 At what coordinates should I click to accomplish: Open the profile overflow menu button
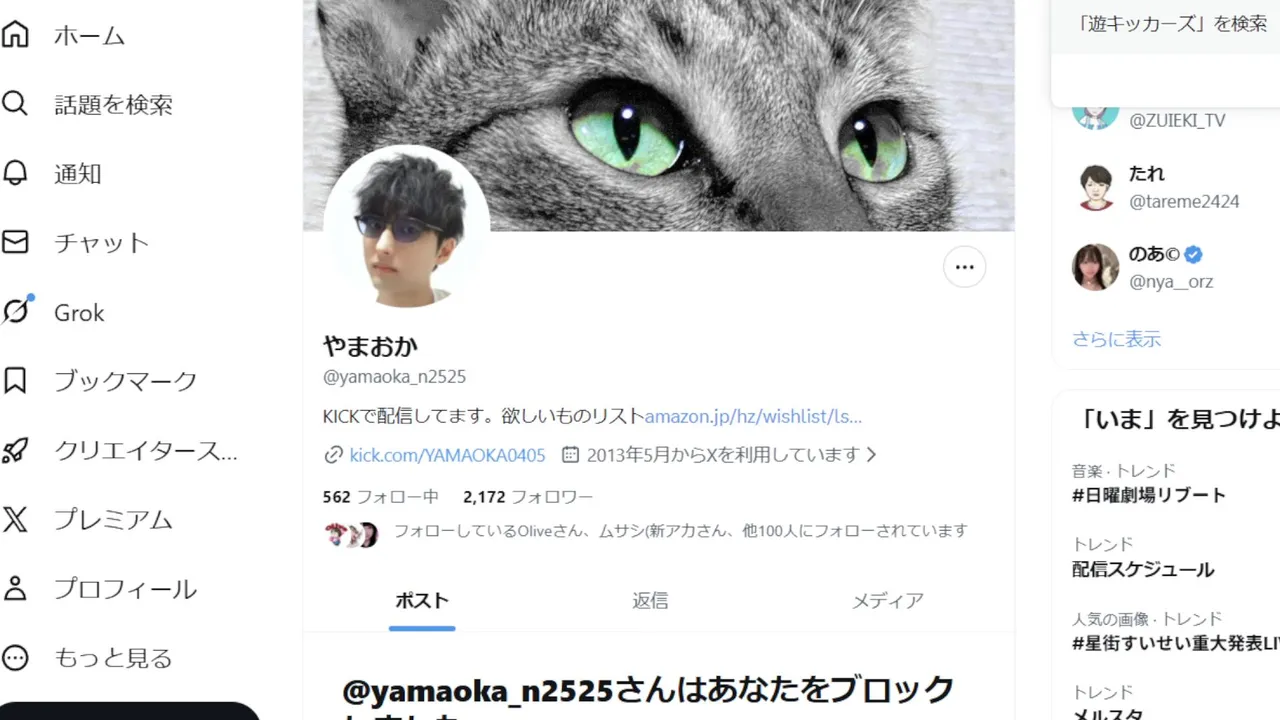[964, 267]
